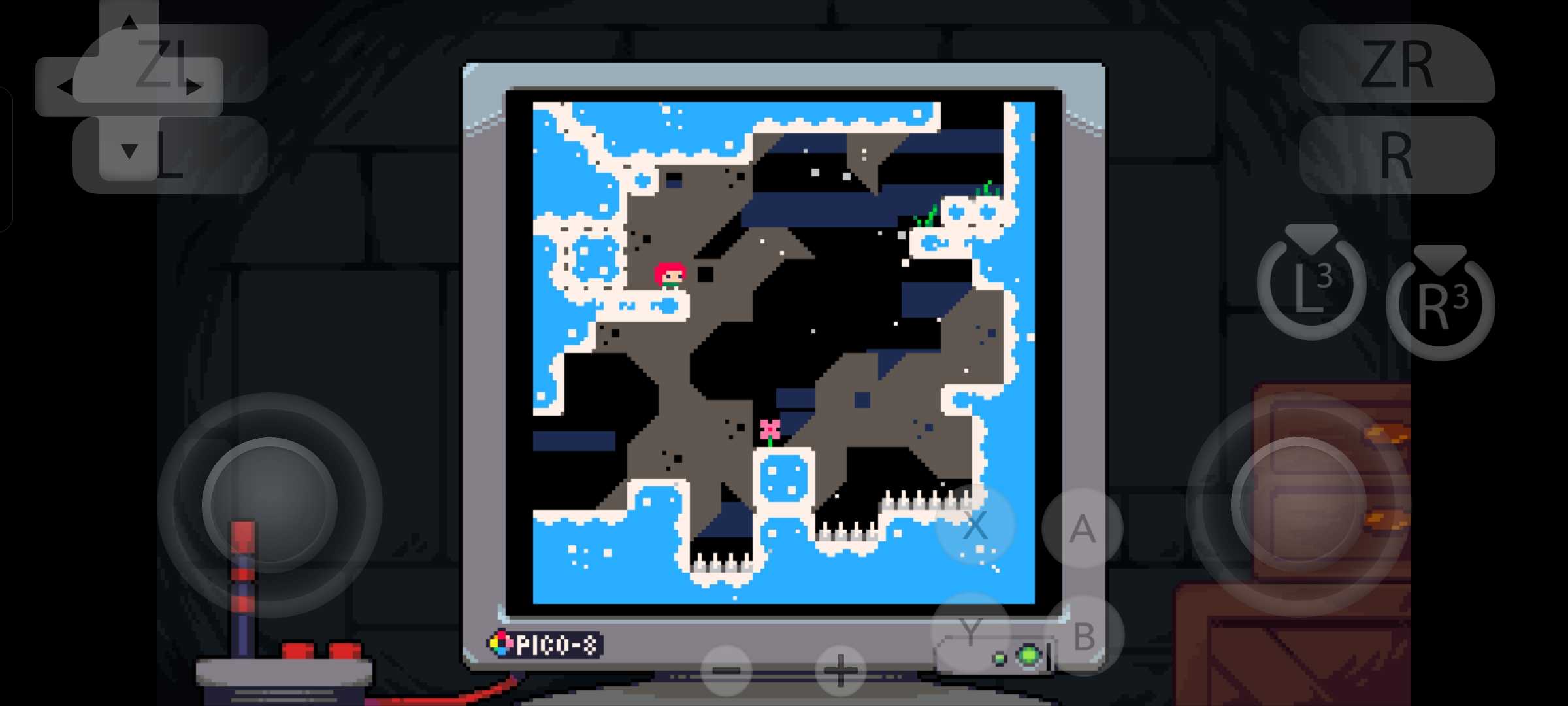Tap the D-pad down arrow

pyautogui.click(x=129, y=152)
